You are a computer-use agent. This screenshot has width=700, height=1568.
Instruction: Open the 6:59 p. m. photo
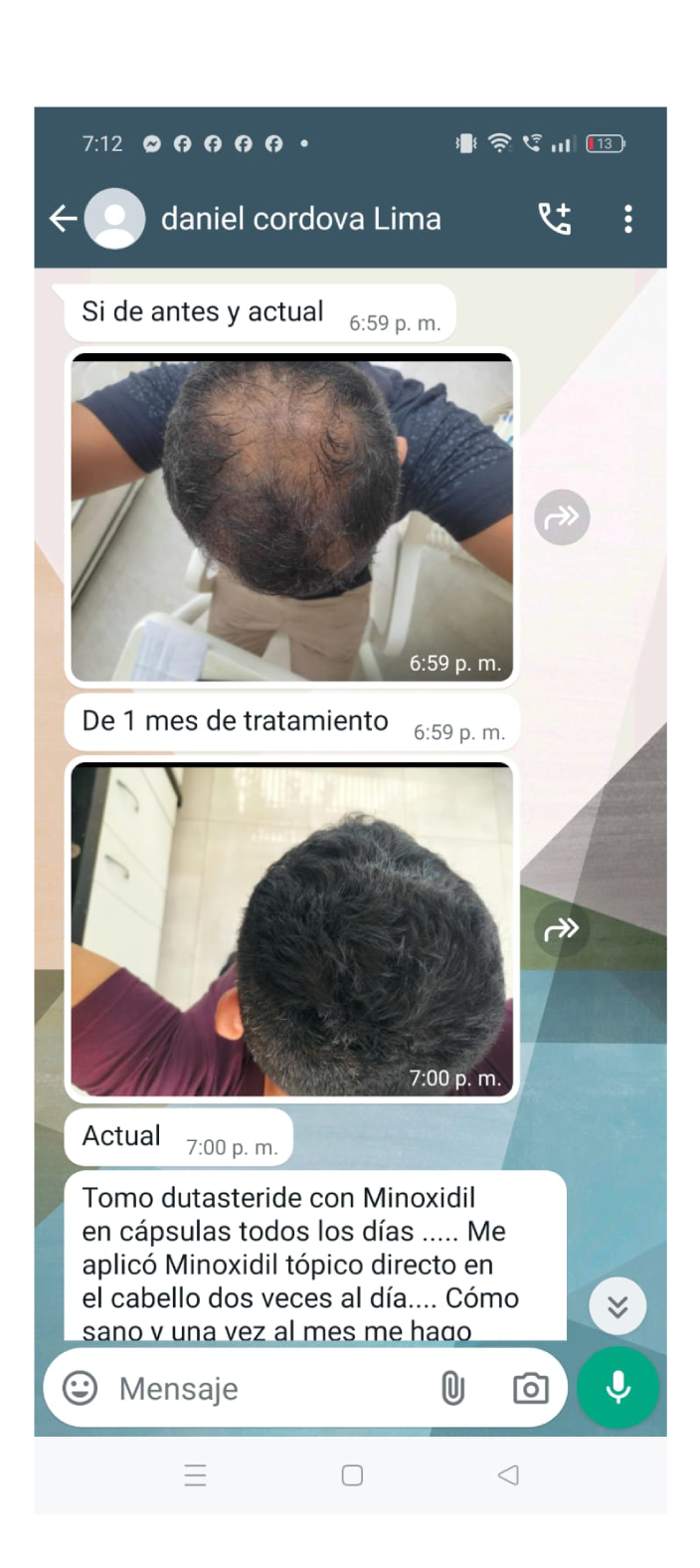pos(291,517)
